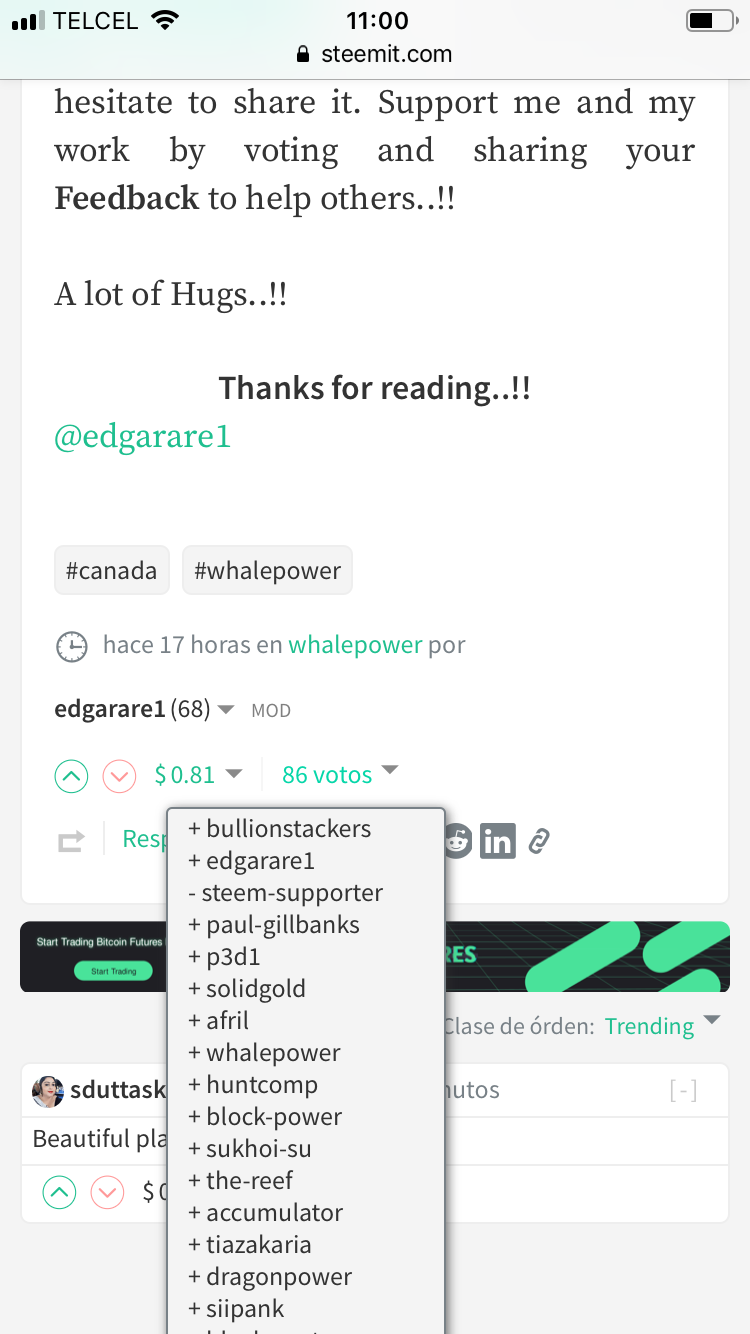750x1334 pixels.
Task: Open voter steem-supporter's profile
Action: point(286,893)
